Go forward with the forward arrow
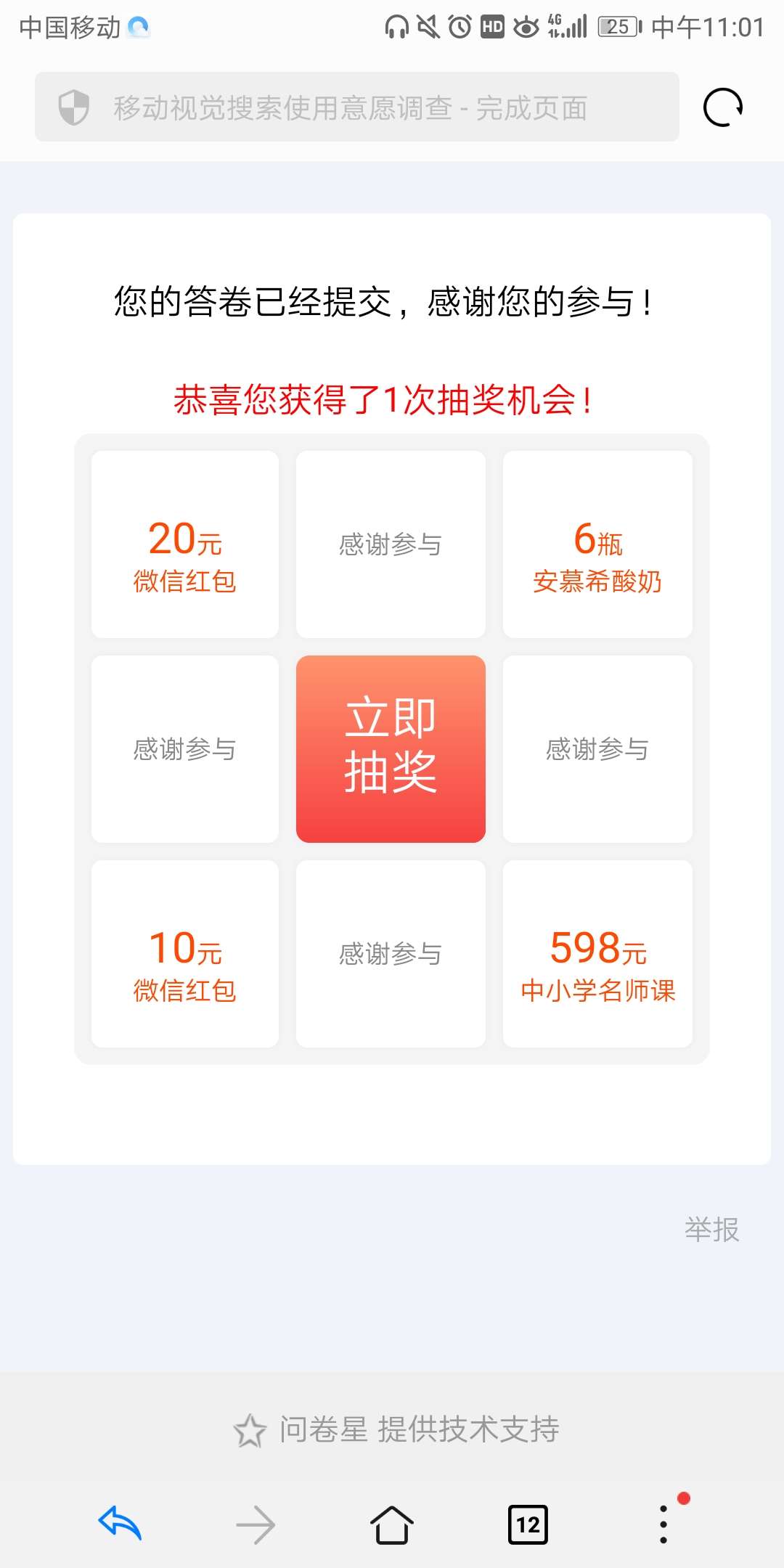 click(256, 1524)
